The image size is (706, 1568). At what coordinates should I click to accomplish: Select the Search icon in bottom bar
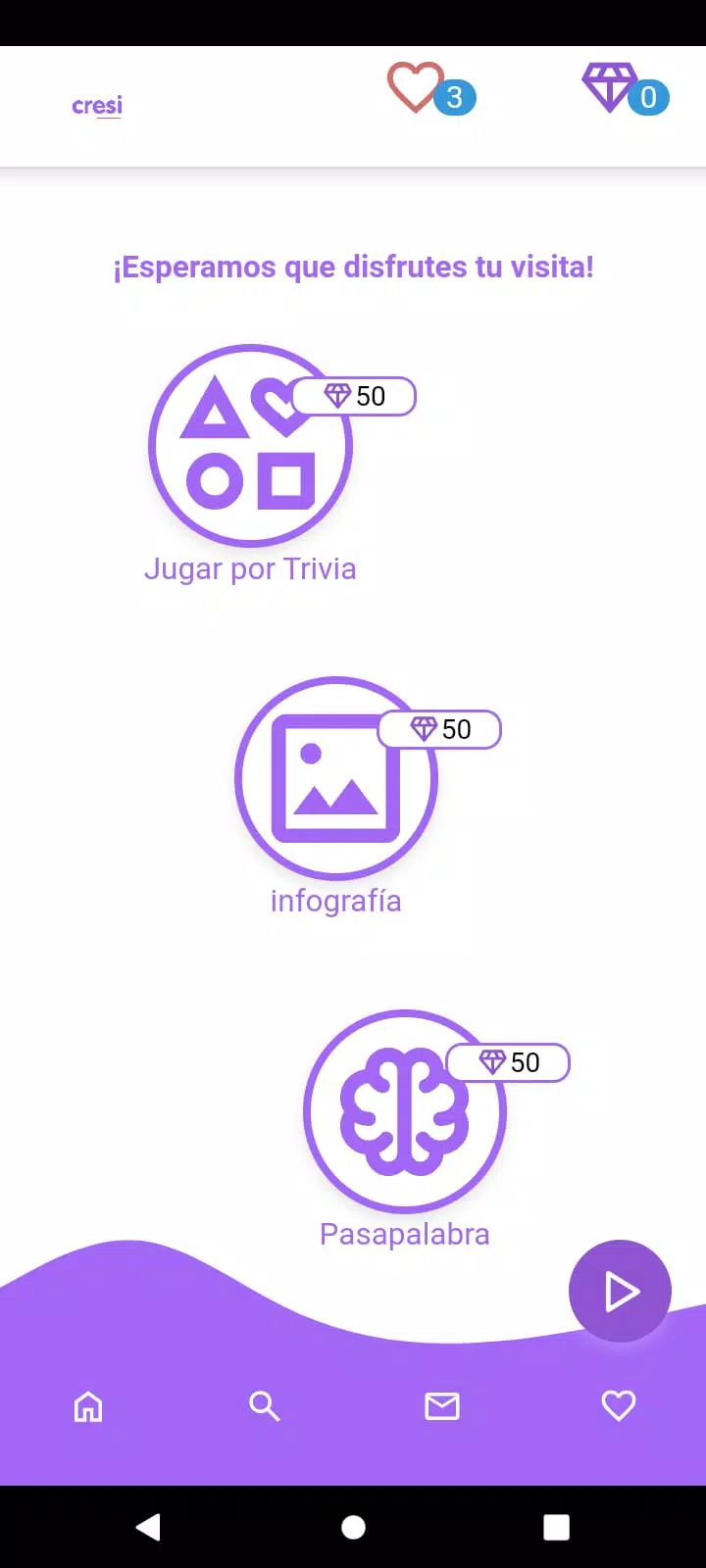(x=265, y=1406)
